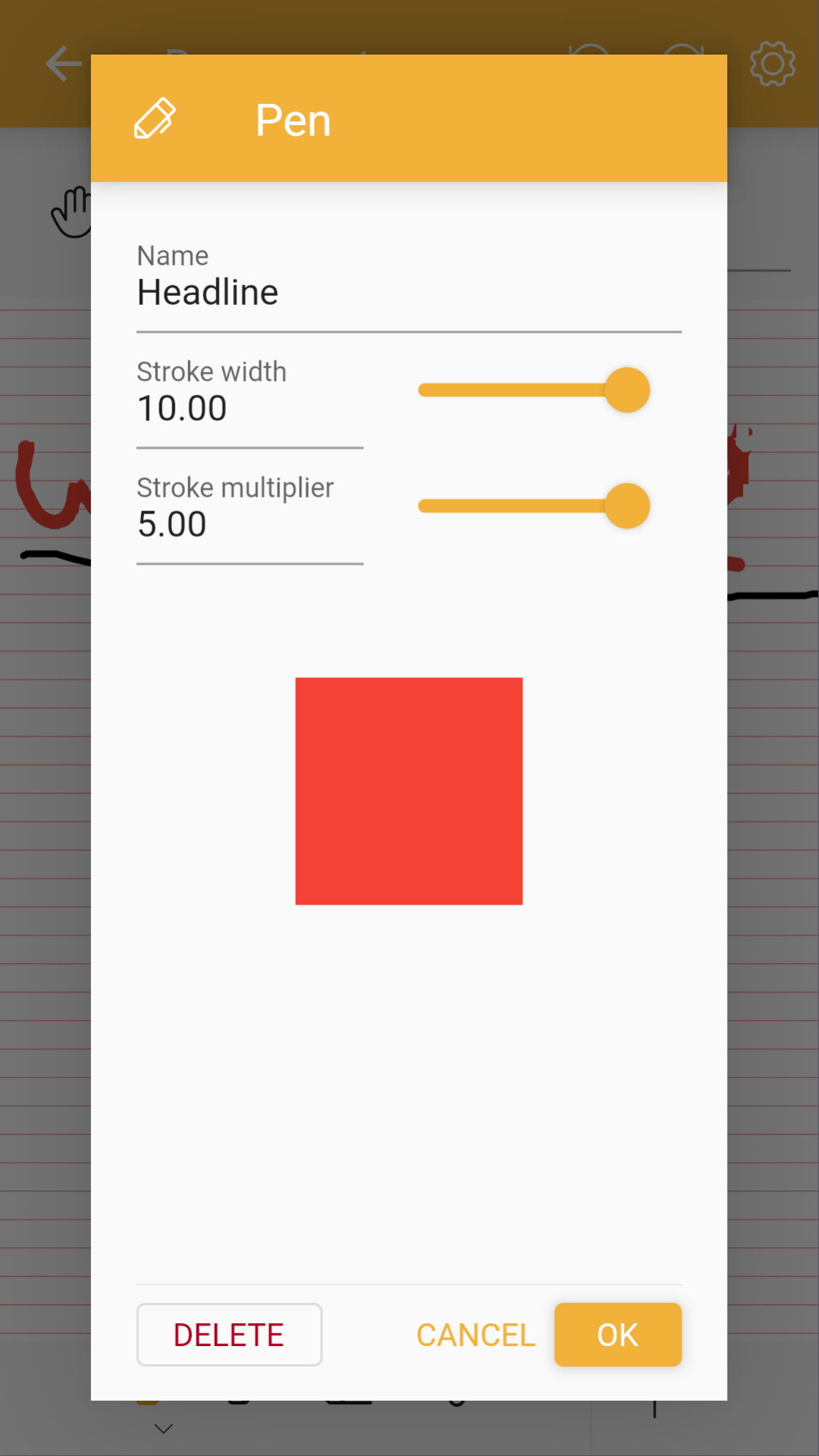
Task: Open the red color picker swatch
Action: pos(409,791)
